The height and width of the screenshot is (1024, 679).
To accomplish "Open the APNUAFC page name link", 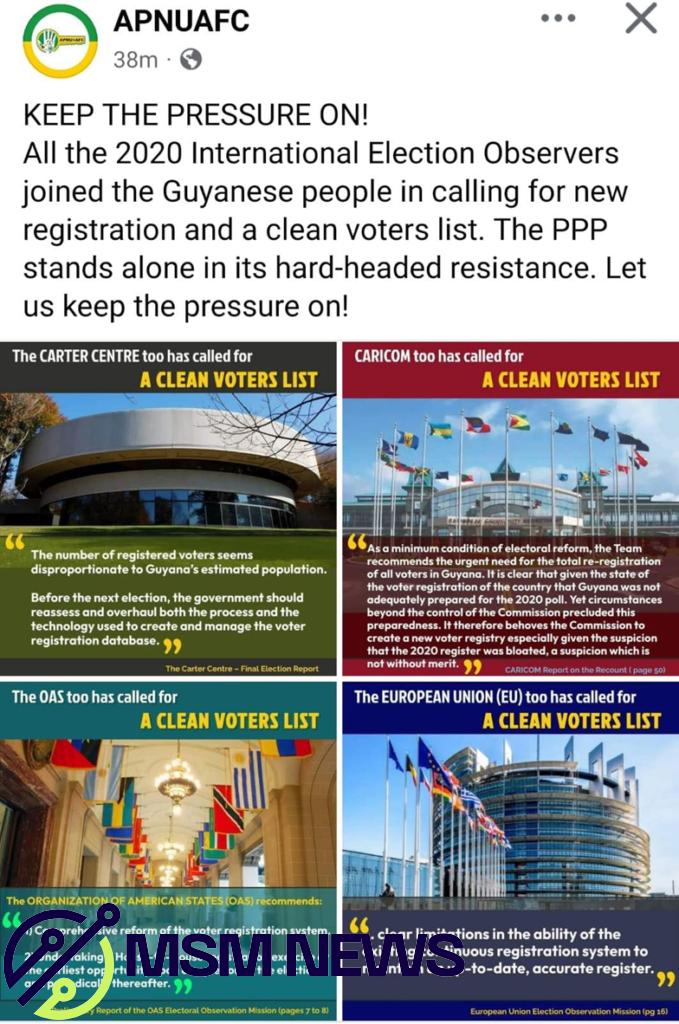I will [182, 19].
